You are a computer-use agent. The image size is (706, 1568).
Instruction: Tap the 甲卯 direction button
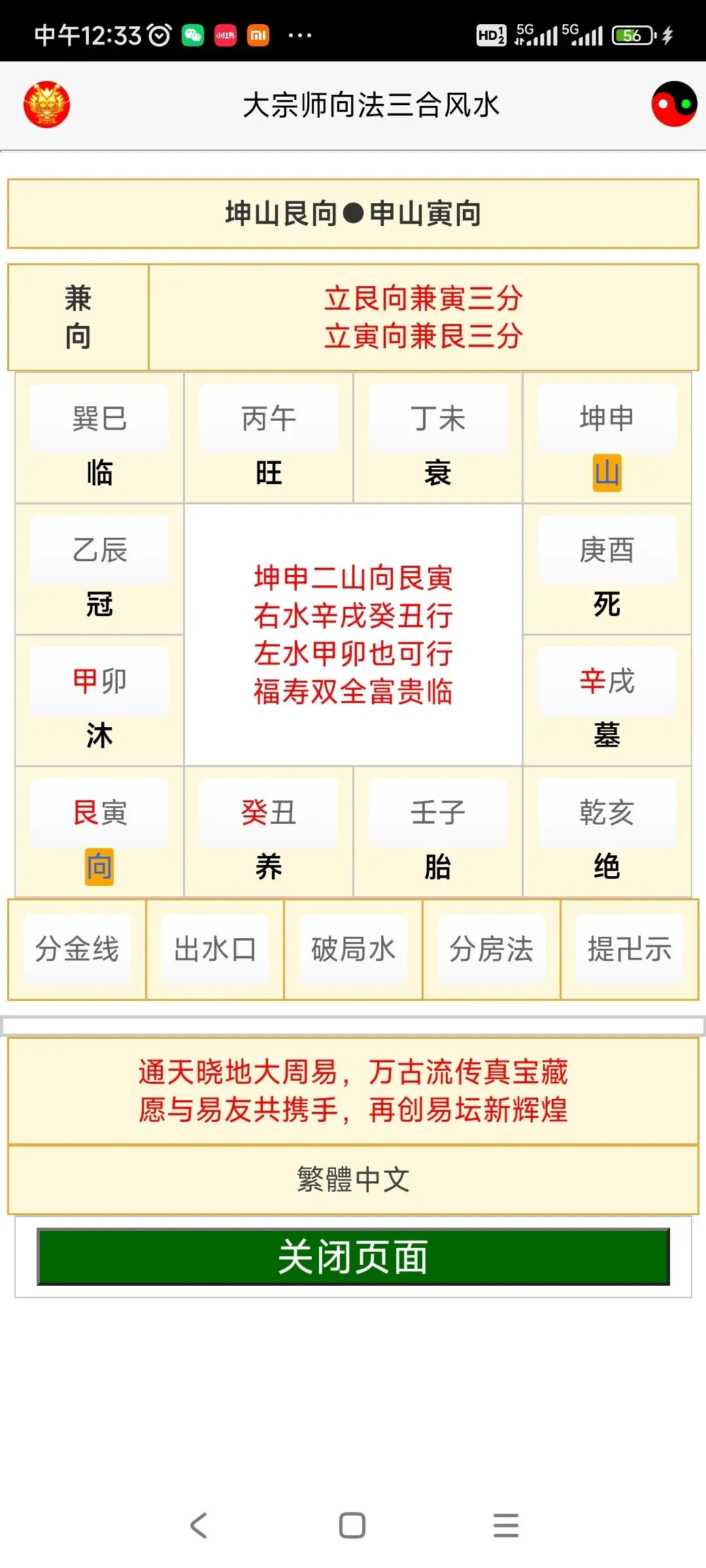pos(99,681)
